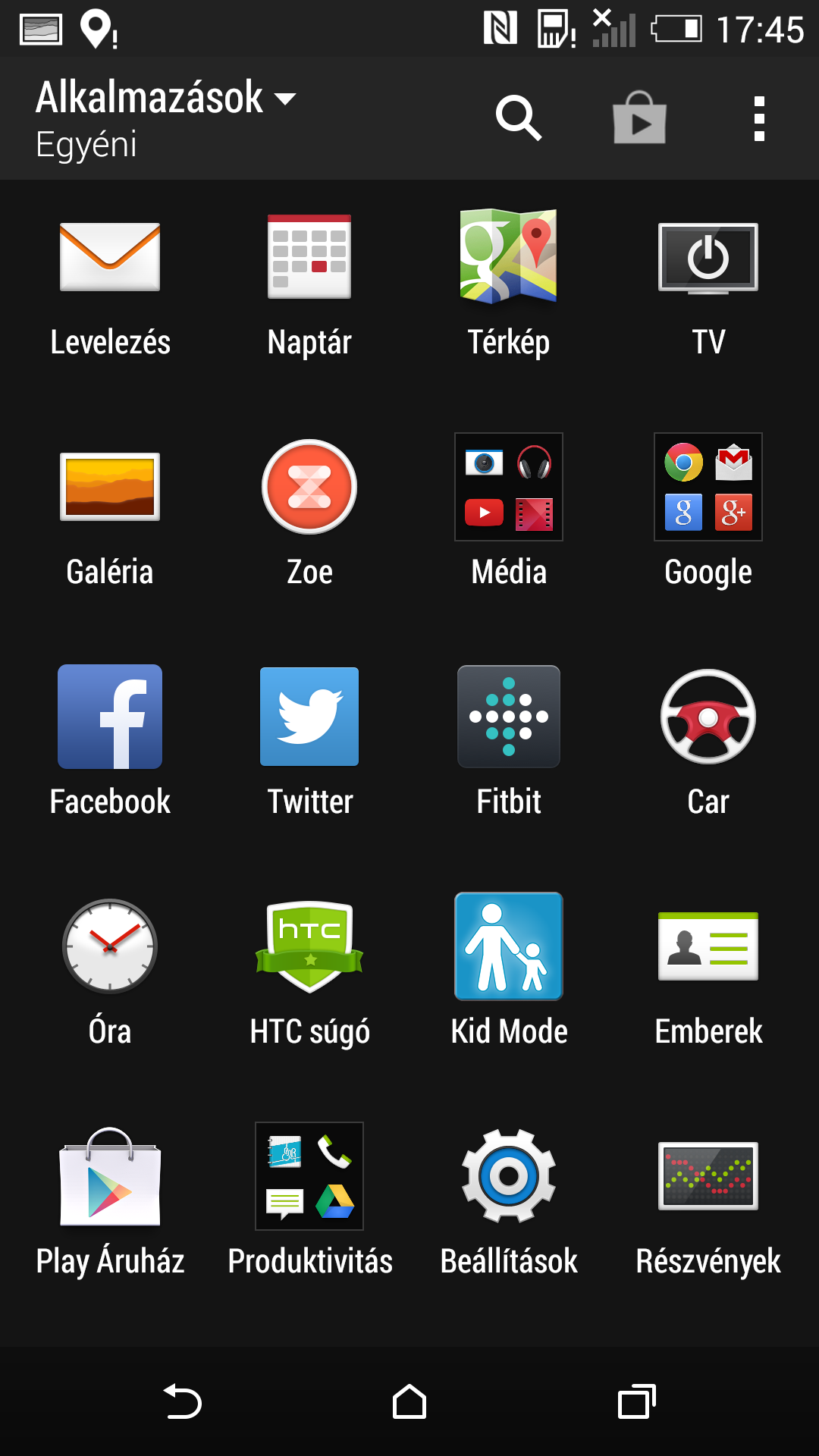819x1456 pixels.
Task: Open the Produktivitás folder
Action: click(x=309, y=1176)
